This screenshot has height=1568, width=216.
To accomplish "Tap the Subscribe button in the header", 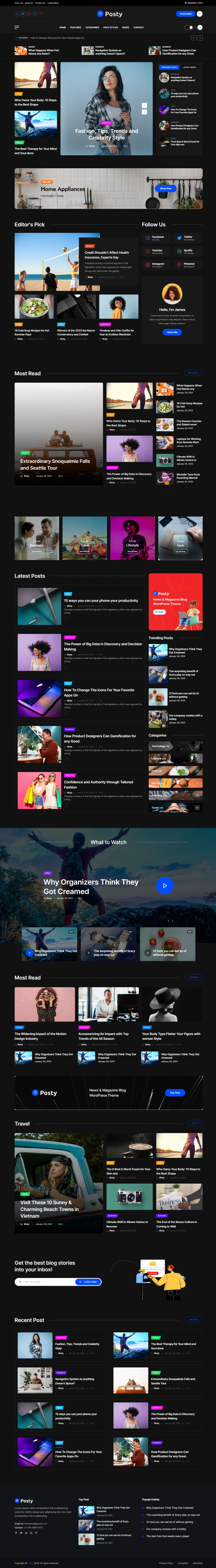I will [x=185, y=13].
